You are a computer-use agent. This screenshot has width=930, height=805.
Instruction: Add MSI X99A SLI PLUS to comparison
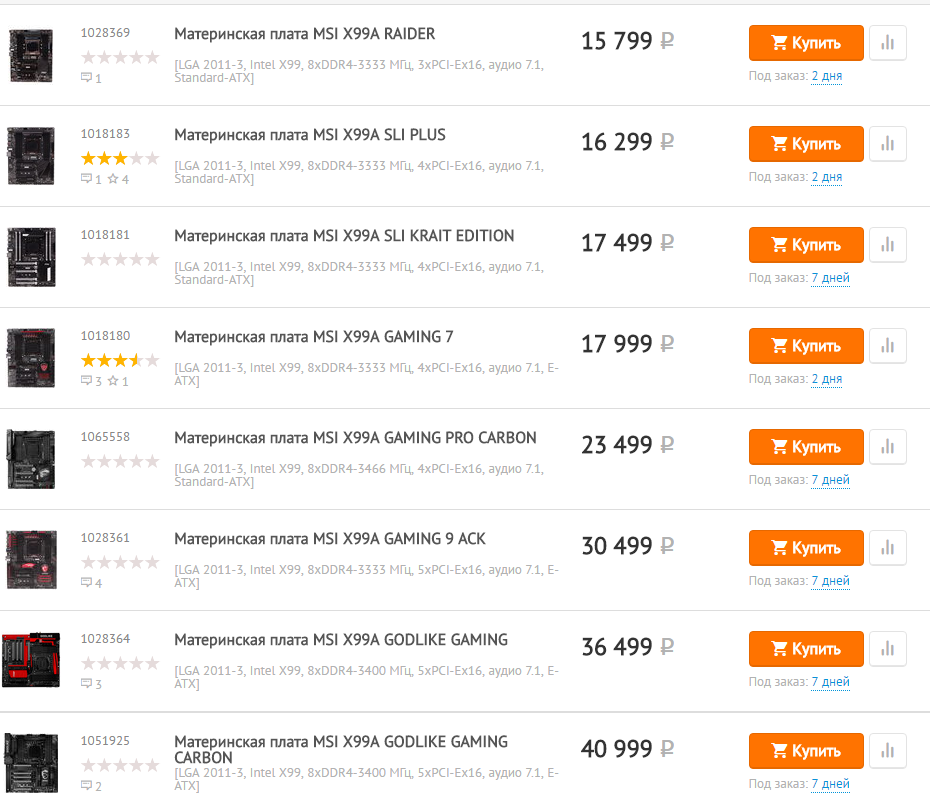[x=887, y=144]
